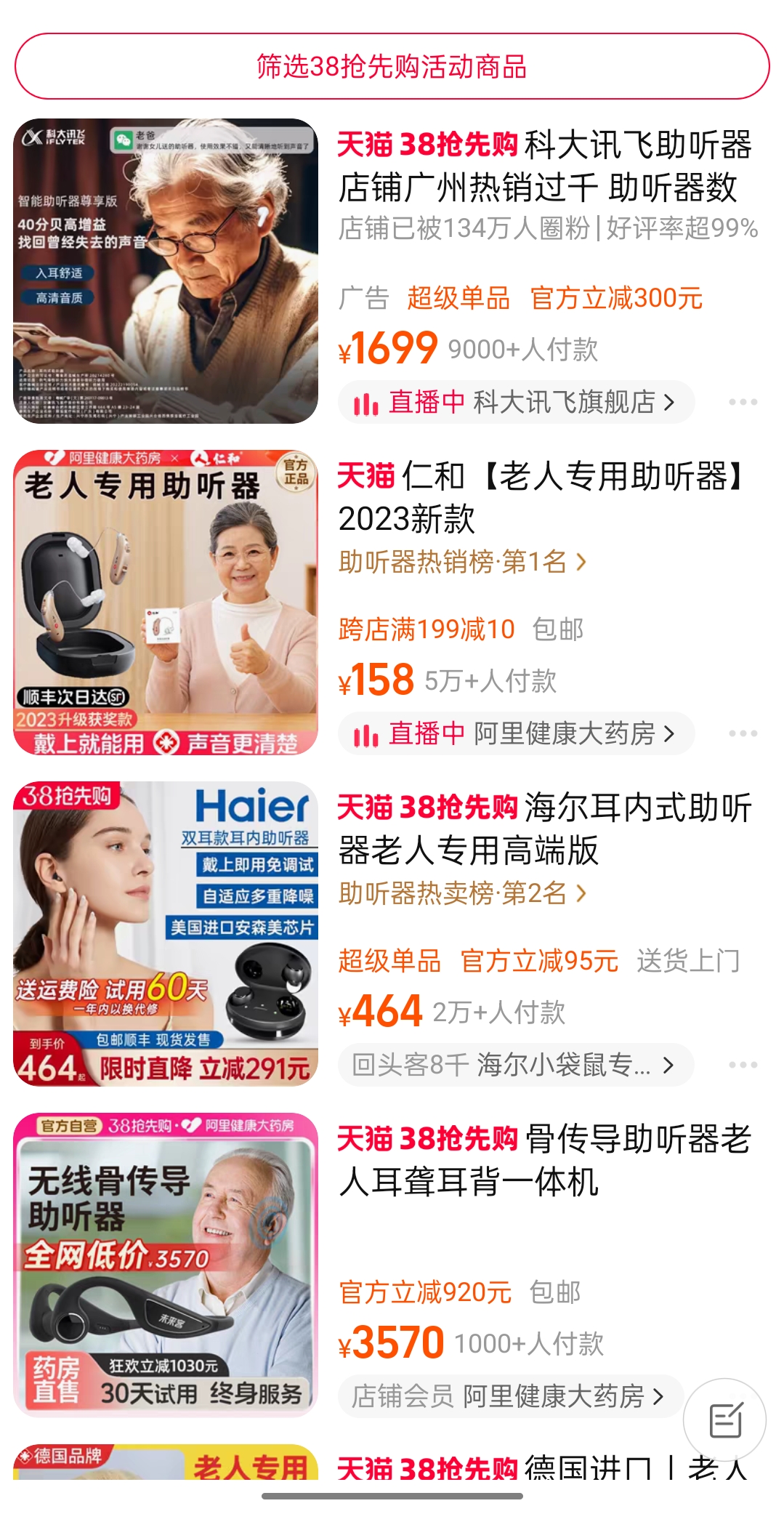Open more options for 海尔 item
Screen dimensions: 784x1514
743,1065
